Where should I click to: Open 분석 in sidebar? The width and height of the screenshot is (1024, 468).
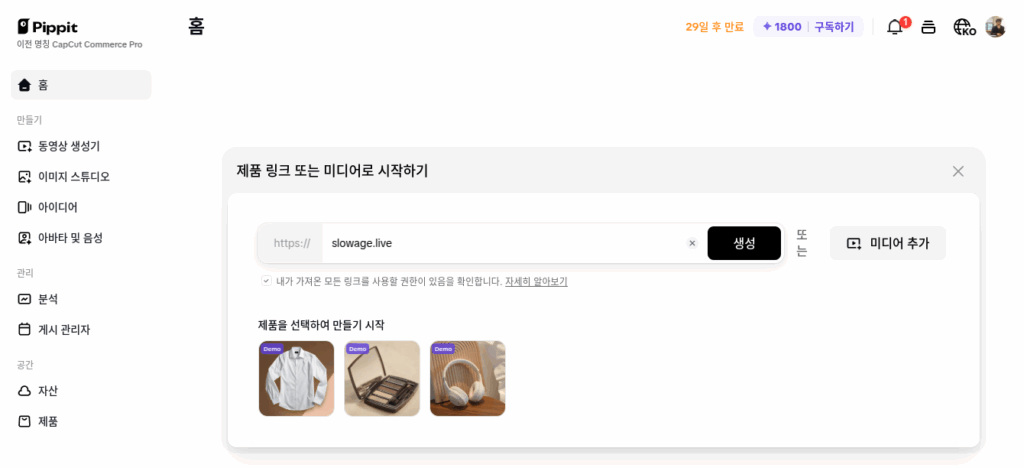[x=48, y=299]
